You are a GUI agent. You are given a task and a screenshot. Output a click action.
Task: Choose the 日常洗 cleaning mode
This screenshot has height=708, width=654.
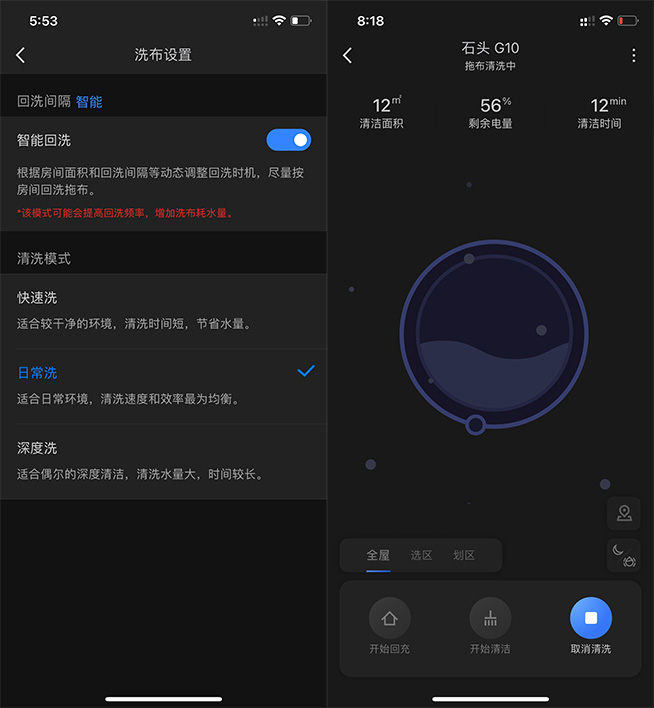click(x=163, y=385)
